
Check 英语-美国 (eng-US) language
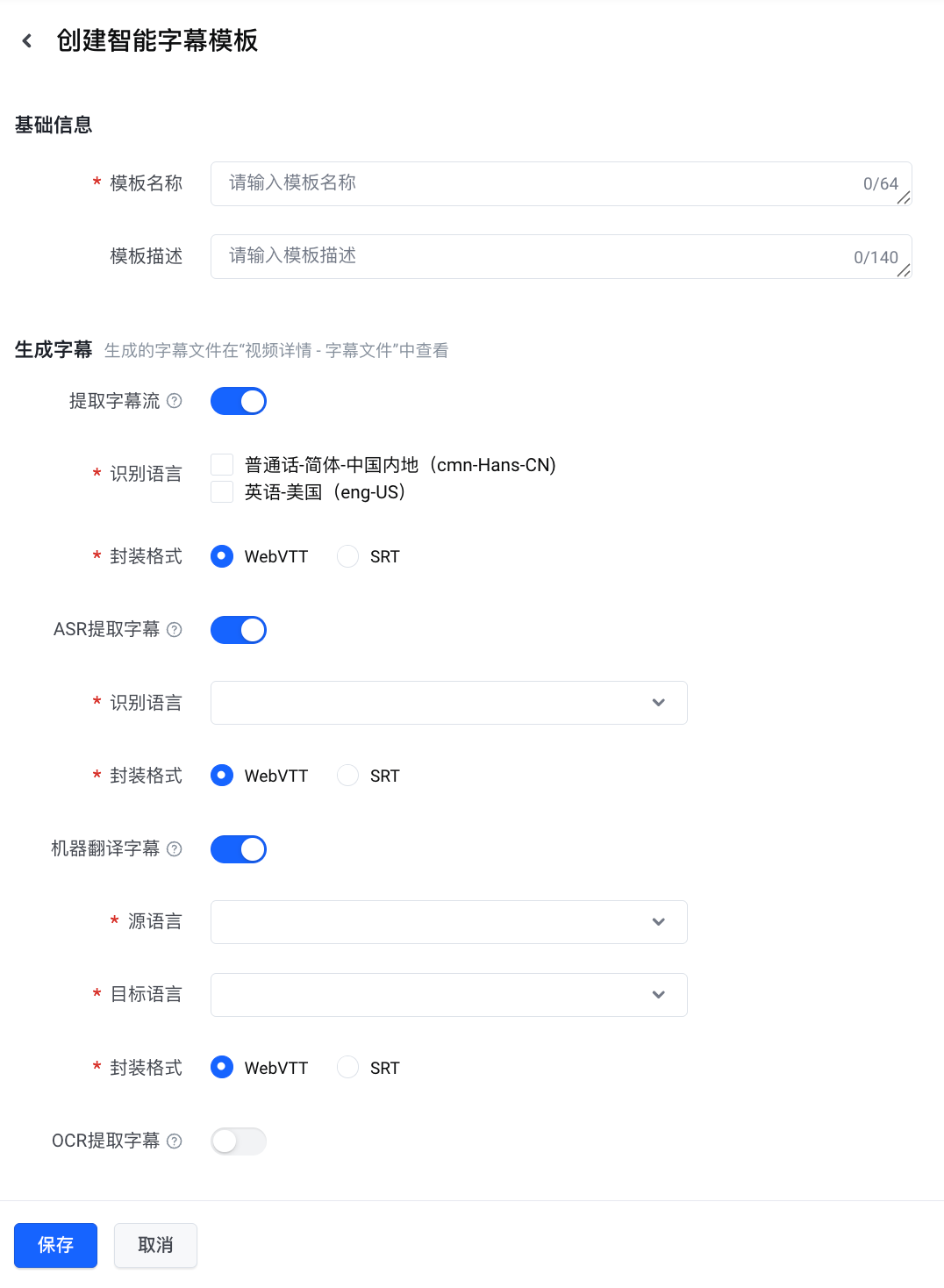tap(222, 492)
